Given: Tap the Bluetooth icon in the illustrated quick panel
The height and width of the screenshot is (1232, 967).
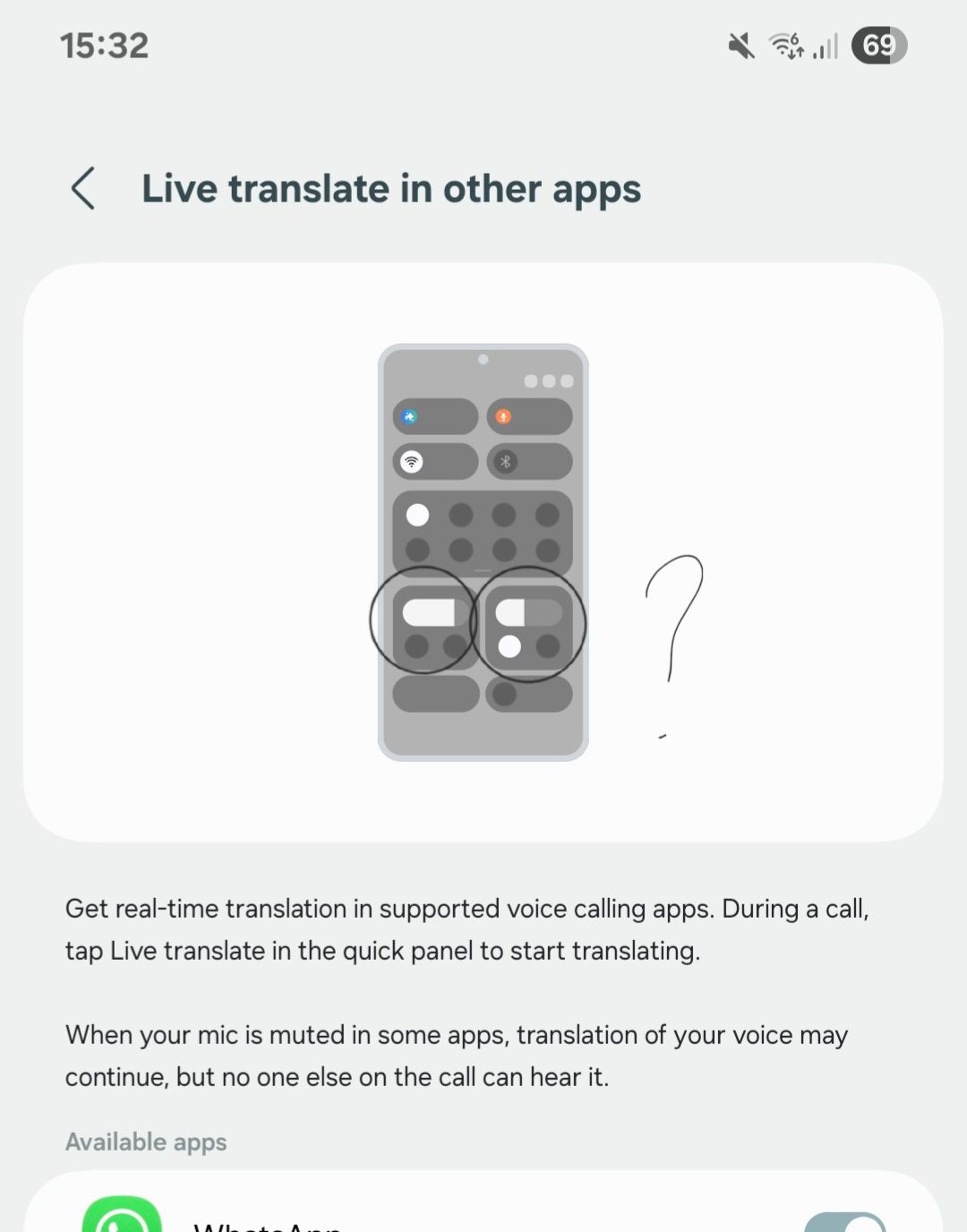Looking at the screenshot, I should point(505,462).
